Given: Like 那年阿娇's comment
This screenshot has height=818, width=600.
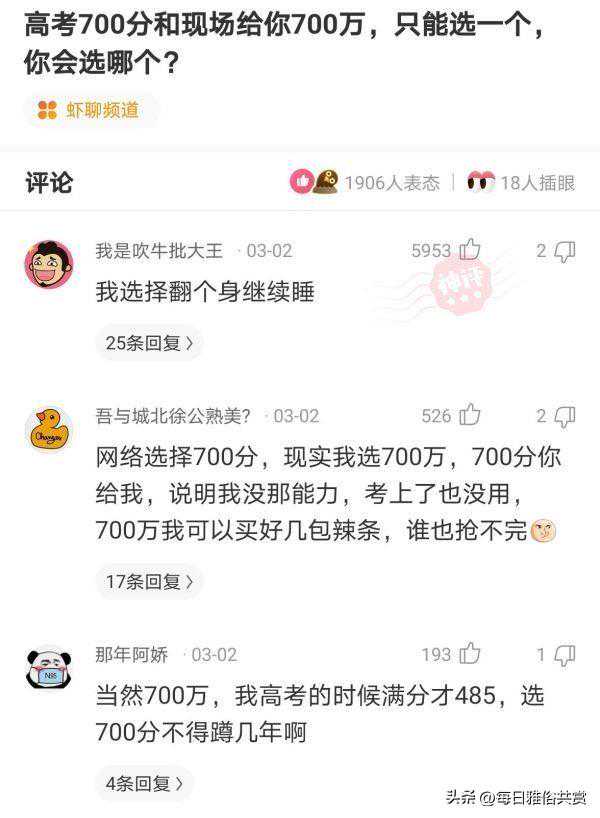Looking at the screenshot, I should 469,654.
